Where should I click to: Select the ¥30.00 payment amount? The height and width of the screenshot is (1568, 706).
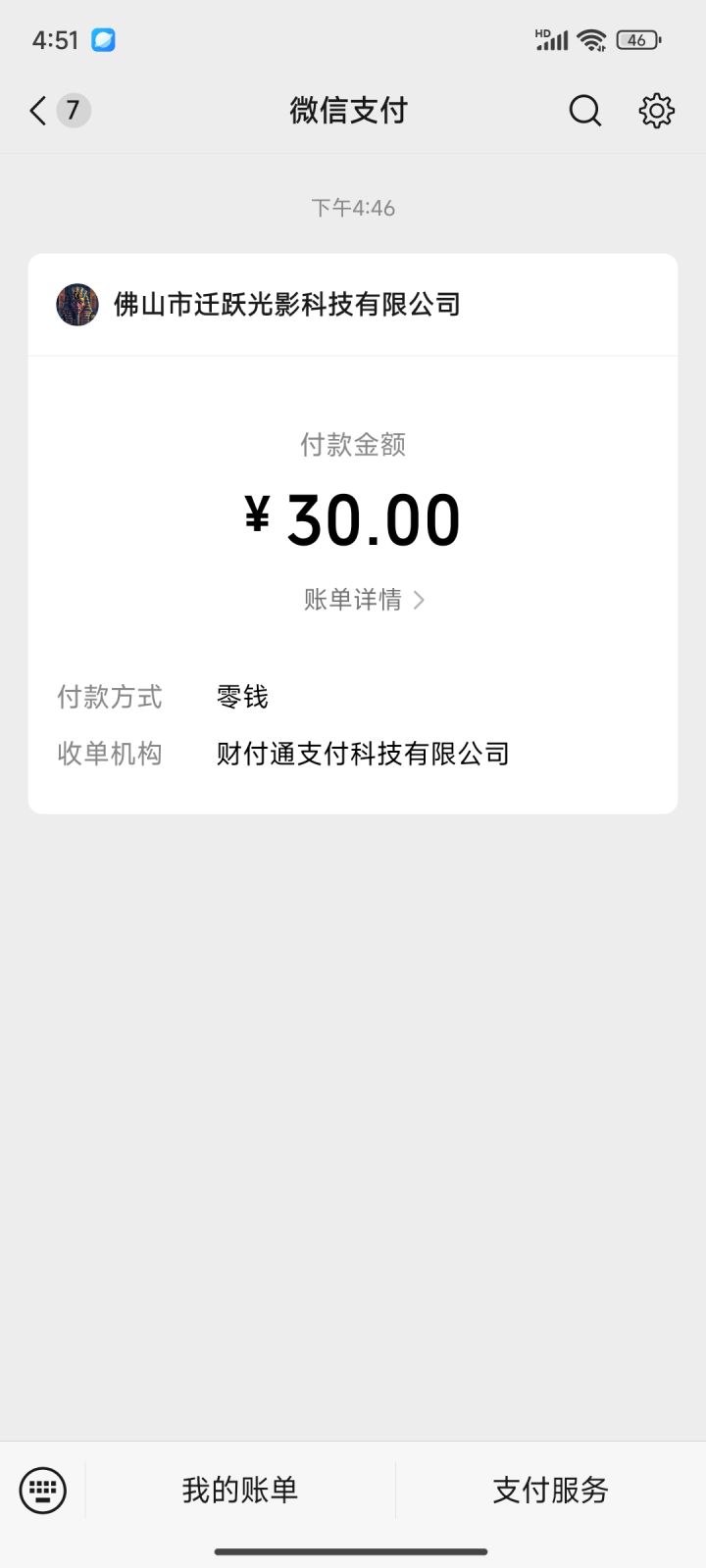pos(353,517)
